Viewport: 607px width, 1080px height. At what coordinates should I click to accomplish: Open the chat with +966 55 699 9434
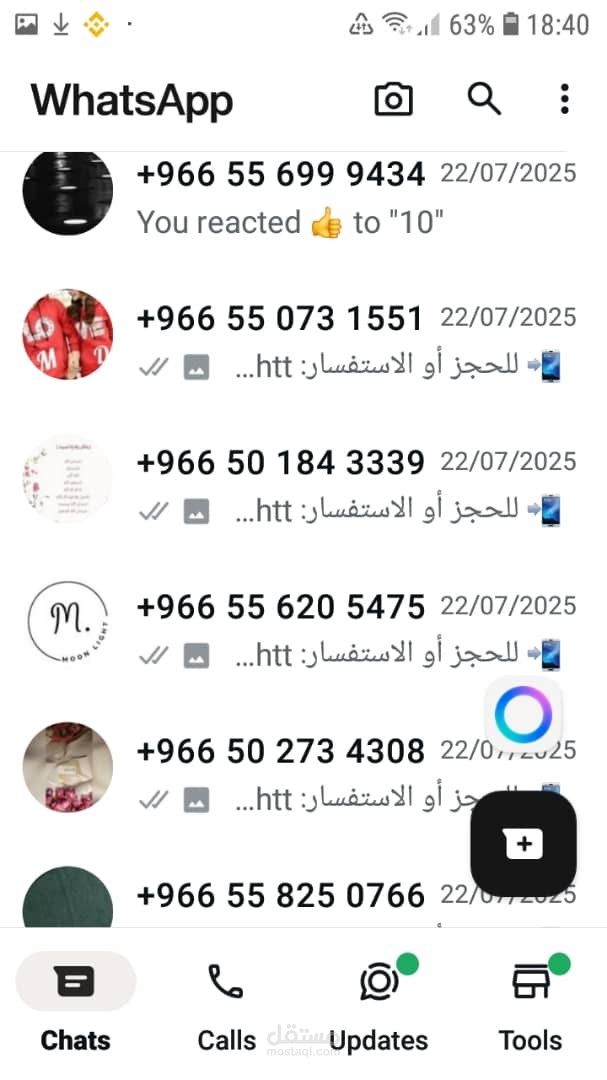click(x=280, y=175)
